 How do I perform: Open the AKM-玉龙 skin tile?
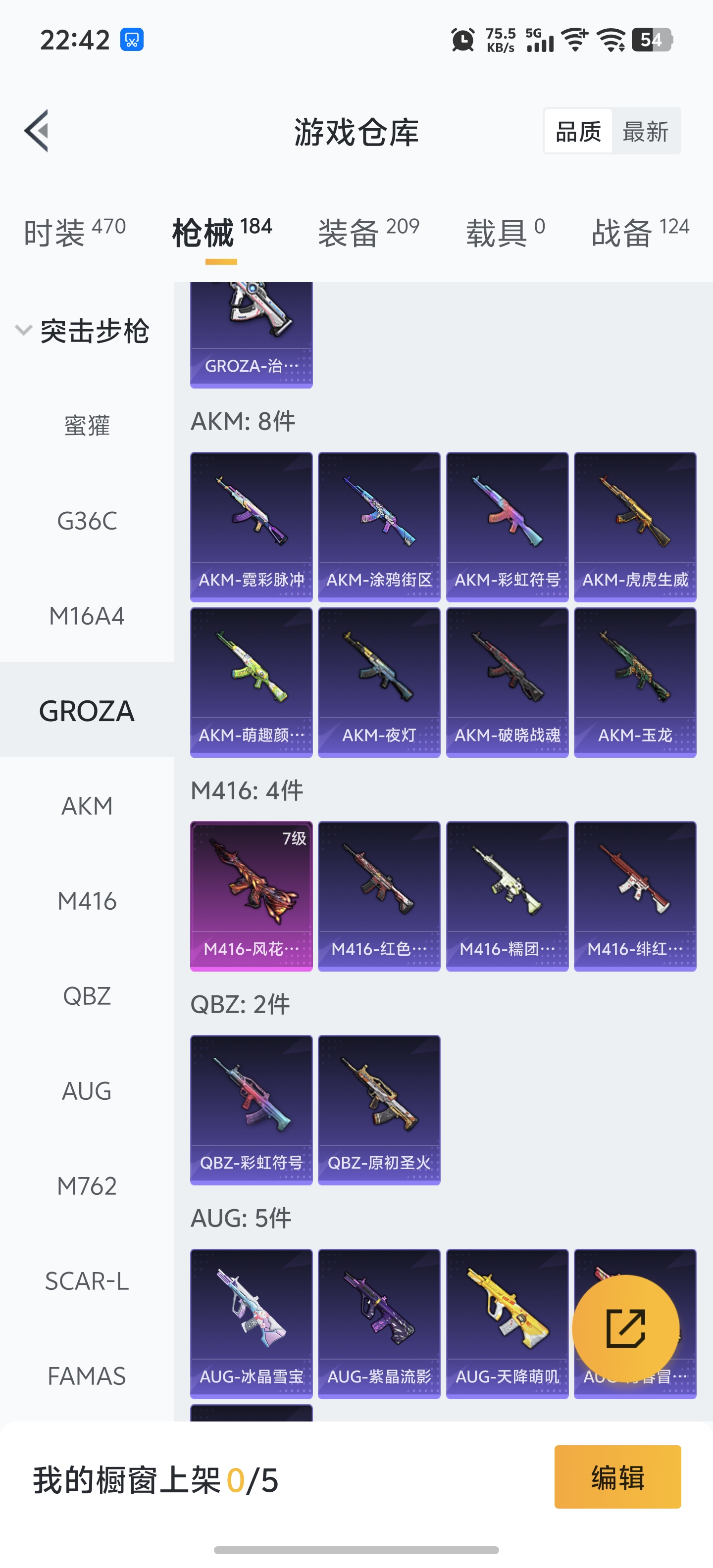point(634,683)
